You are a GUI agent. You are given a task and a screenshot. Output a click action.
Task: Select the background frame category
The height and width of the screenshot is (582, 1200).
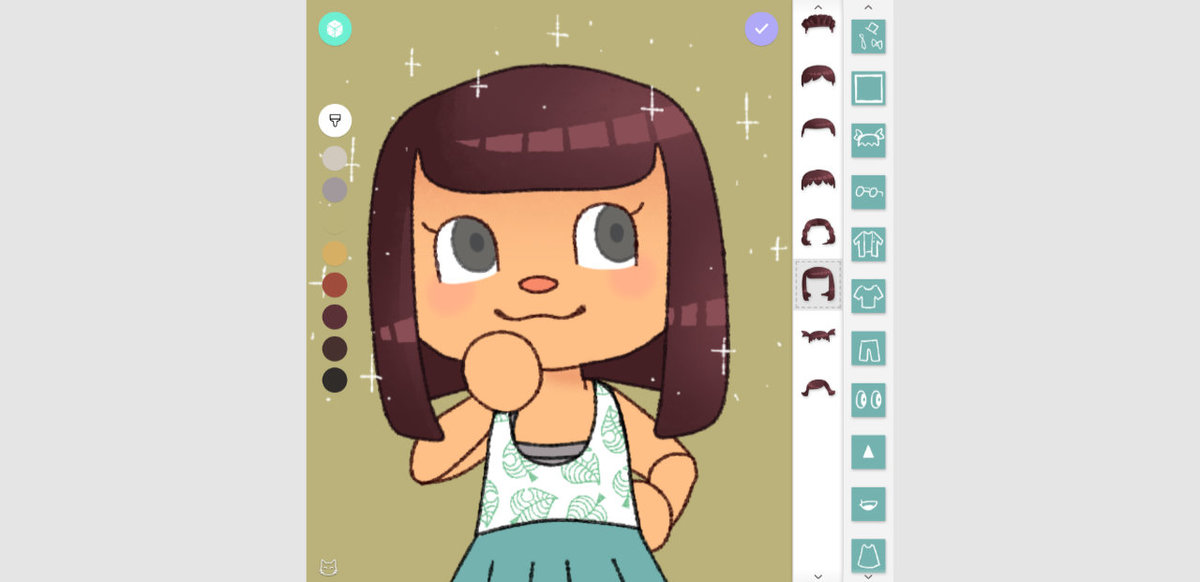point(868,88)
